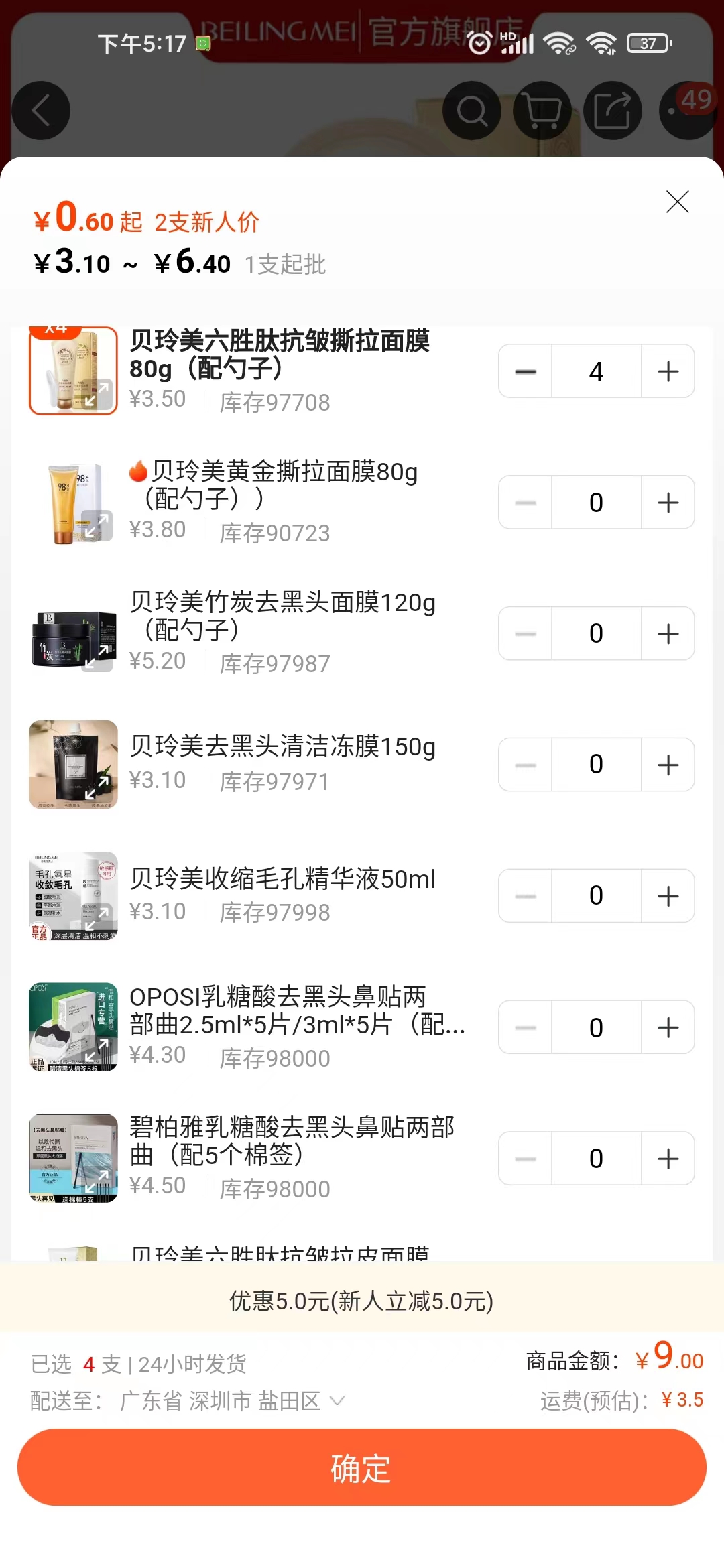
Task: Close the product selection sheet
Action: click(x=677, y=202)
